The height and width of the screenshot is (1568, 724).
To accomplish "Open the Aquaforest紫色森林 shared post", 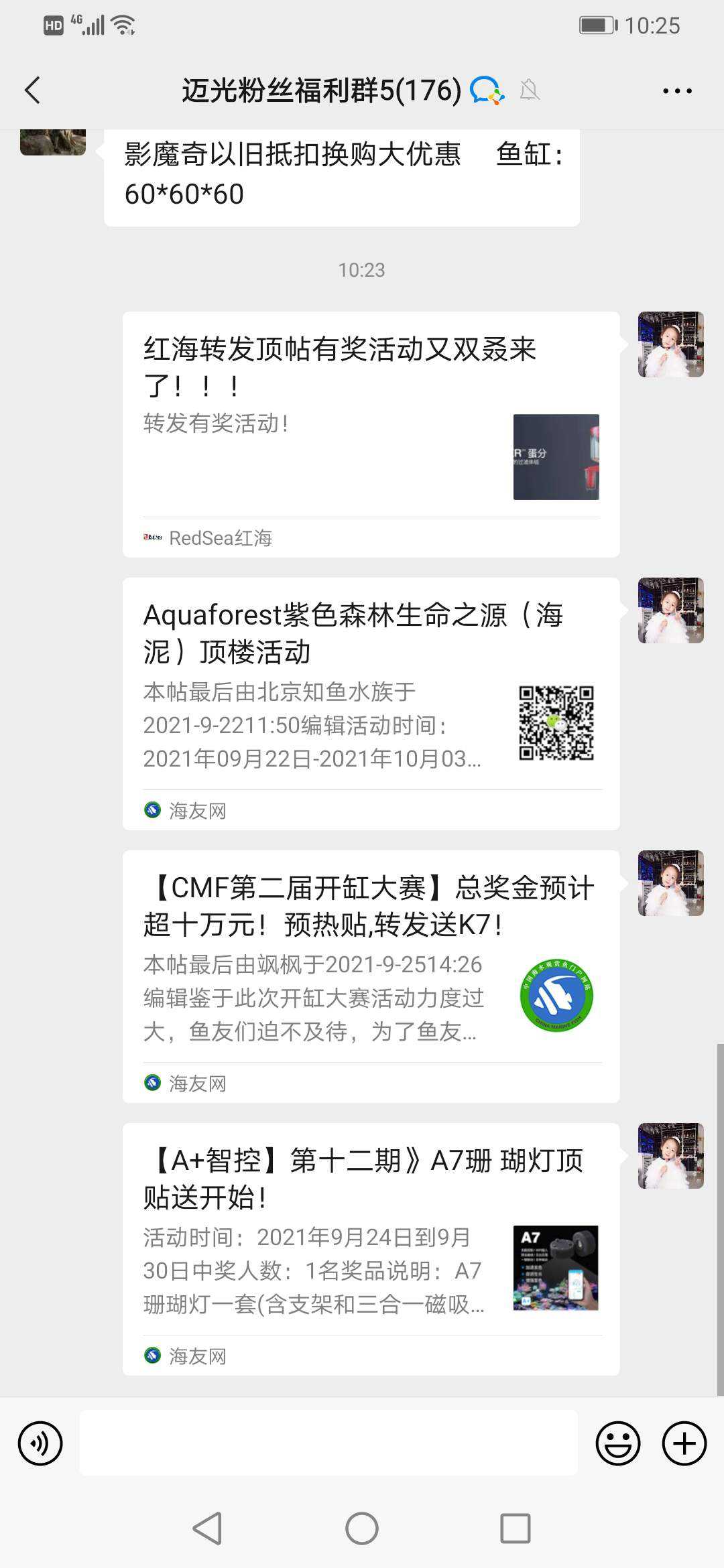I will pos(371,703).
